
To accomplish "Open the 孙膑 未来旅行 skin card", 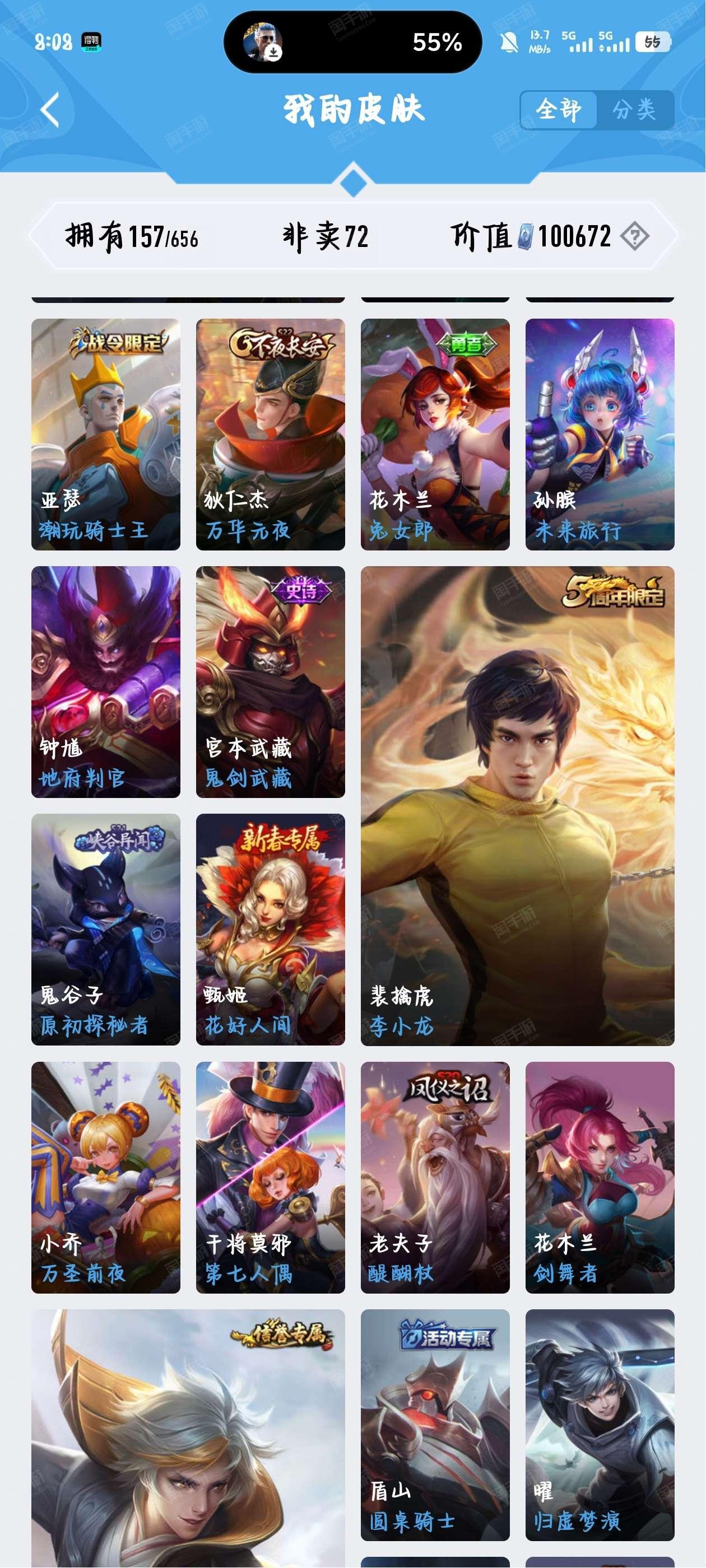I will pyautogui.click(x=600, y=434).
